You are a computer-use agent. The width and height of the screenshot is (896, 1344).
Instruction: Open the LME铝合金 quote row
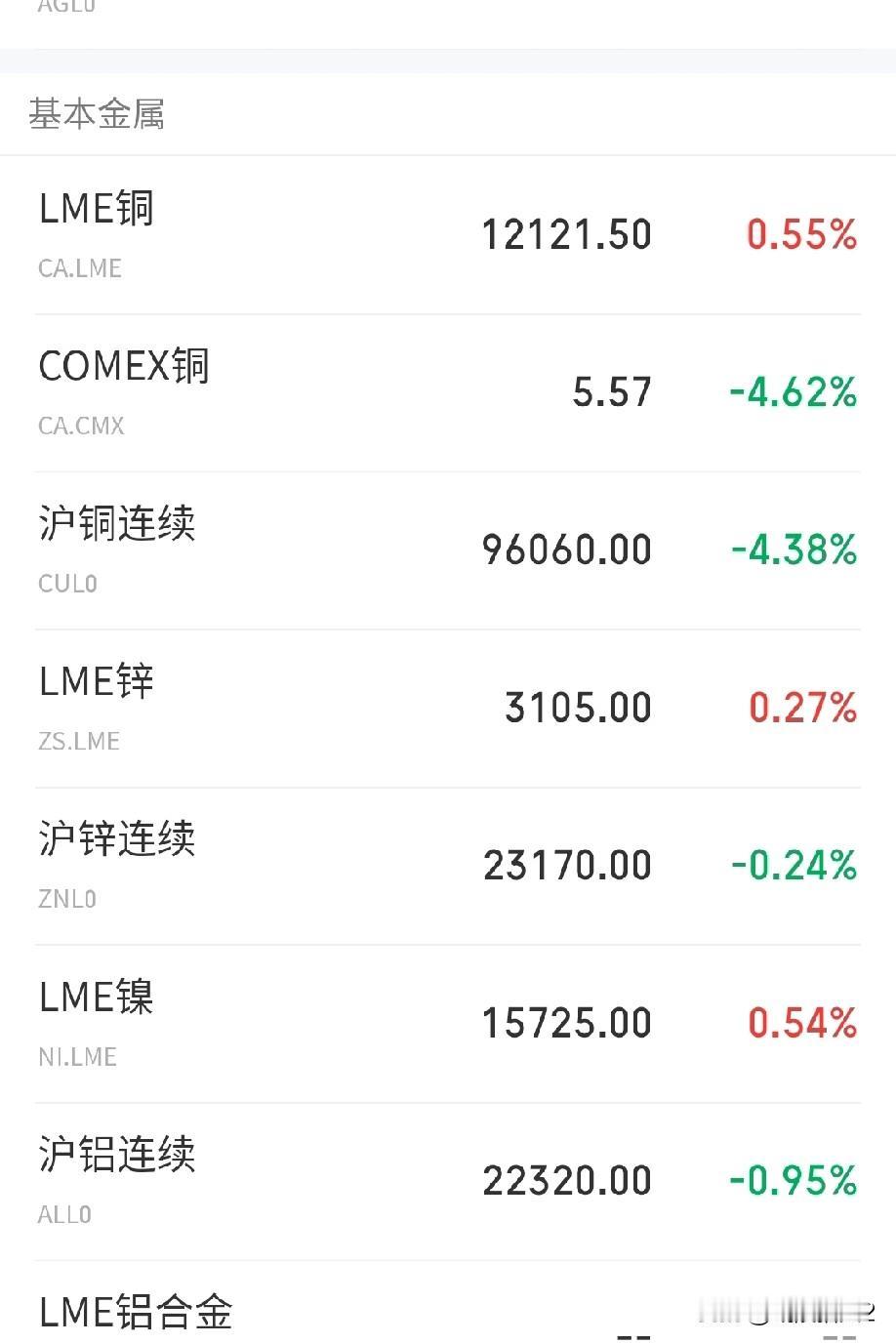click(x=447, y=1313)
